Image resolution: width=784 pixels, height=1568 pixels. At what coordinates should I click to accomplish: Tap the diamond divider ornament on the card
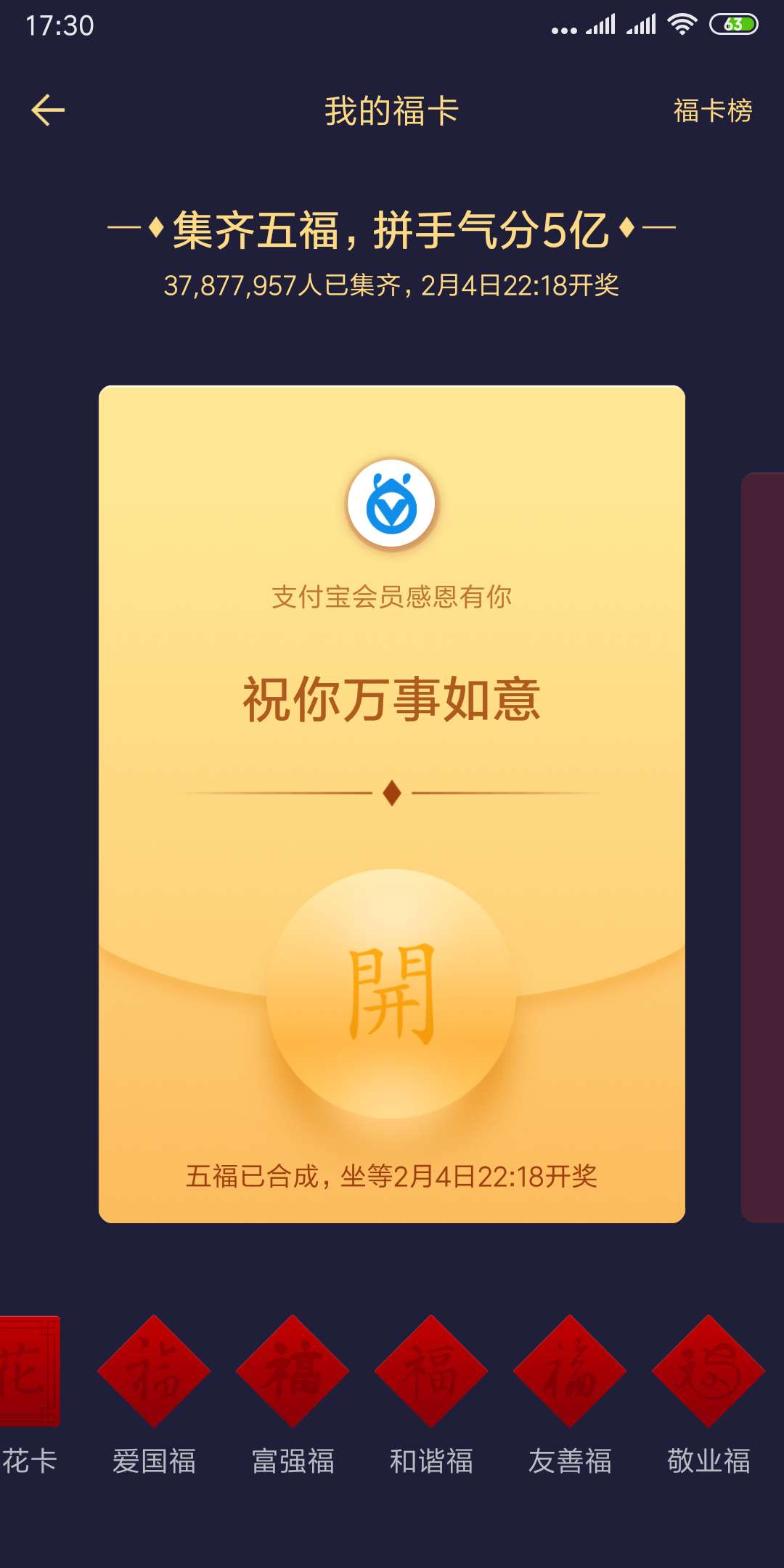pyautogui.click(x=392, y=791)
